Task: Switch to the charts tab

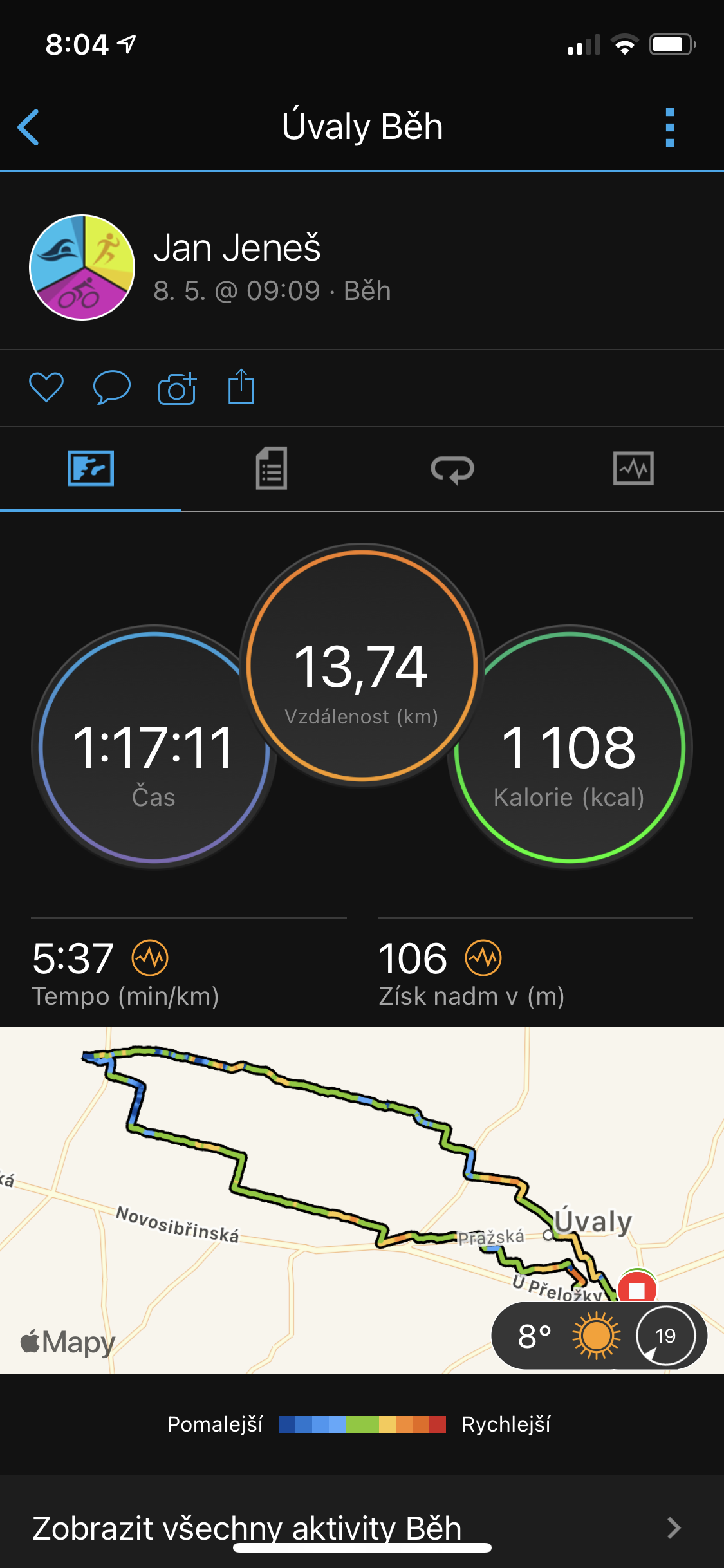Action: tap(633, 469)
